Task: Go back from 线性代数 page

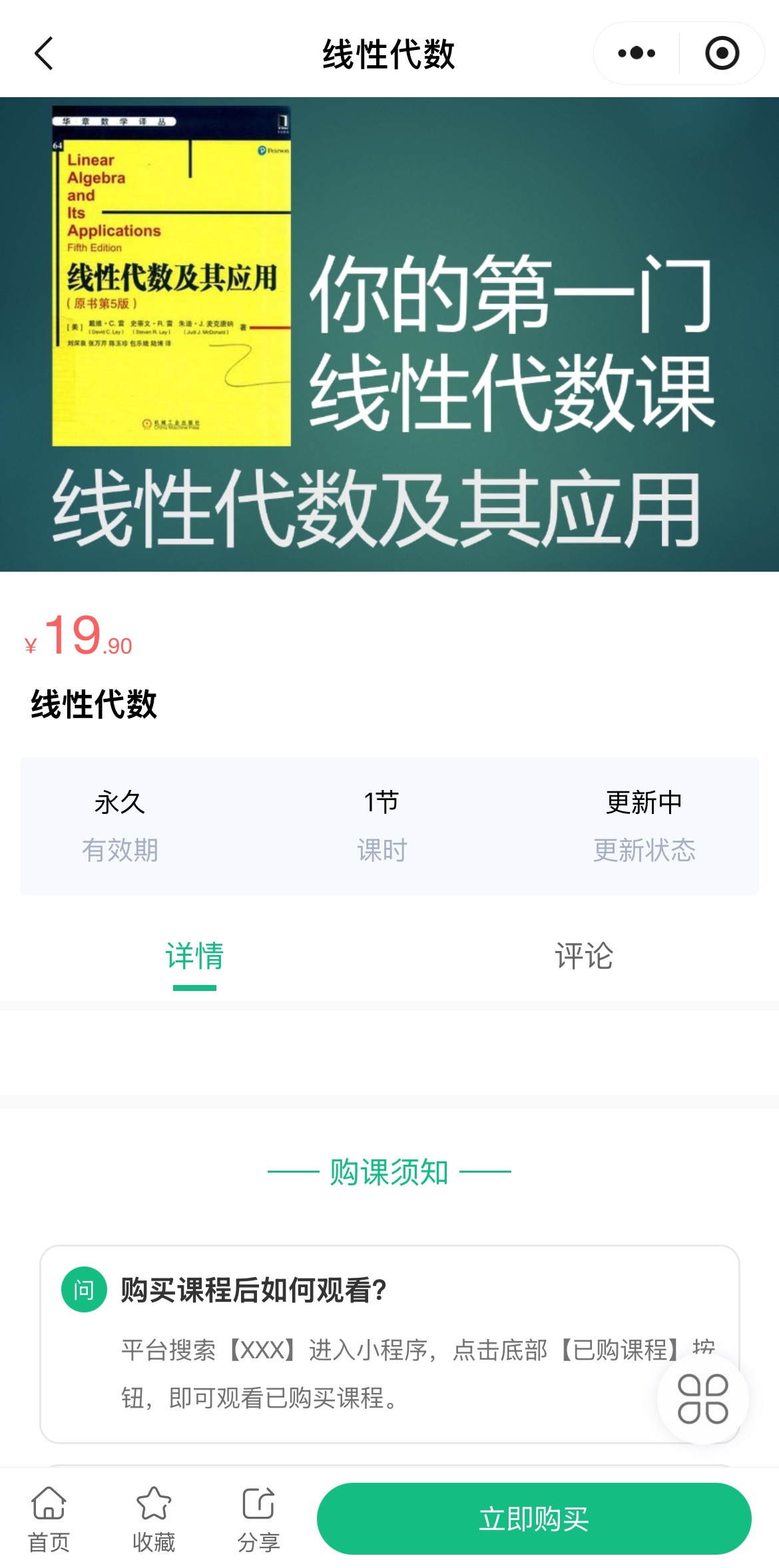Action: coord(44,53)
